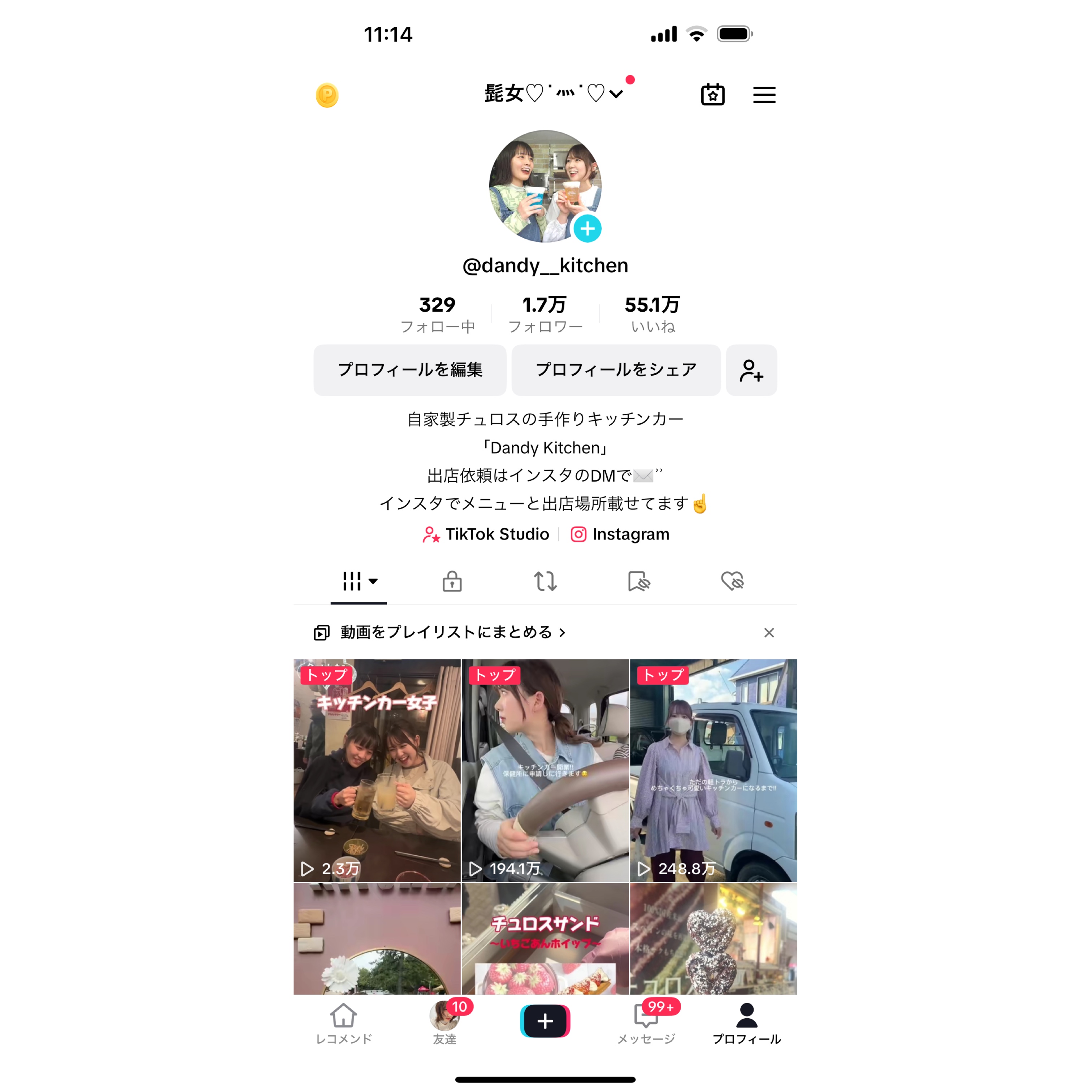Open the pinned video with 248.8万 views
This screenshot has height=1092, width=1092.
point(713,770)
